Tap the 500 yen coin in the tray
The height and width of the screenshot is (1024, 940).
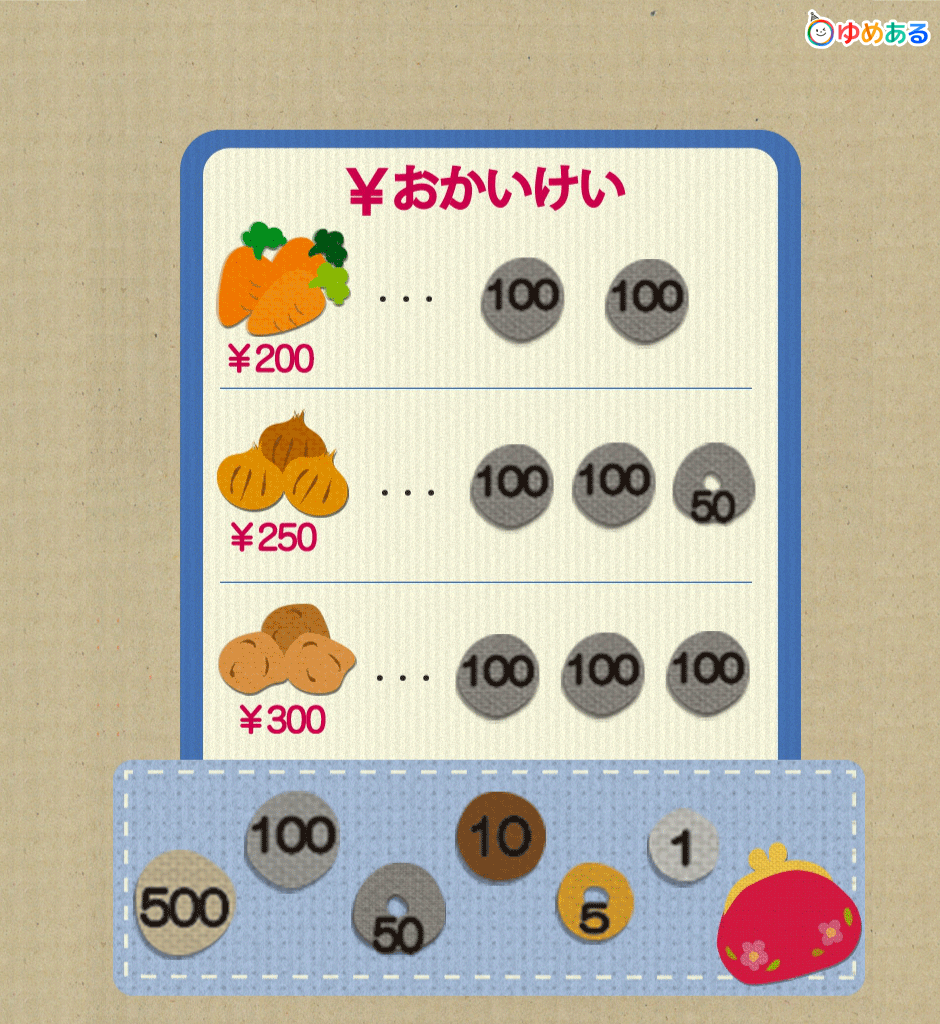coord(185,904)
